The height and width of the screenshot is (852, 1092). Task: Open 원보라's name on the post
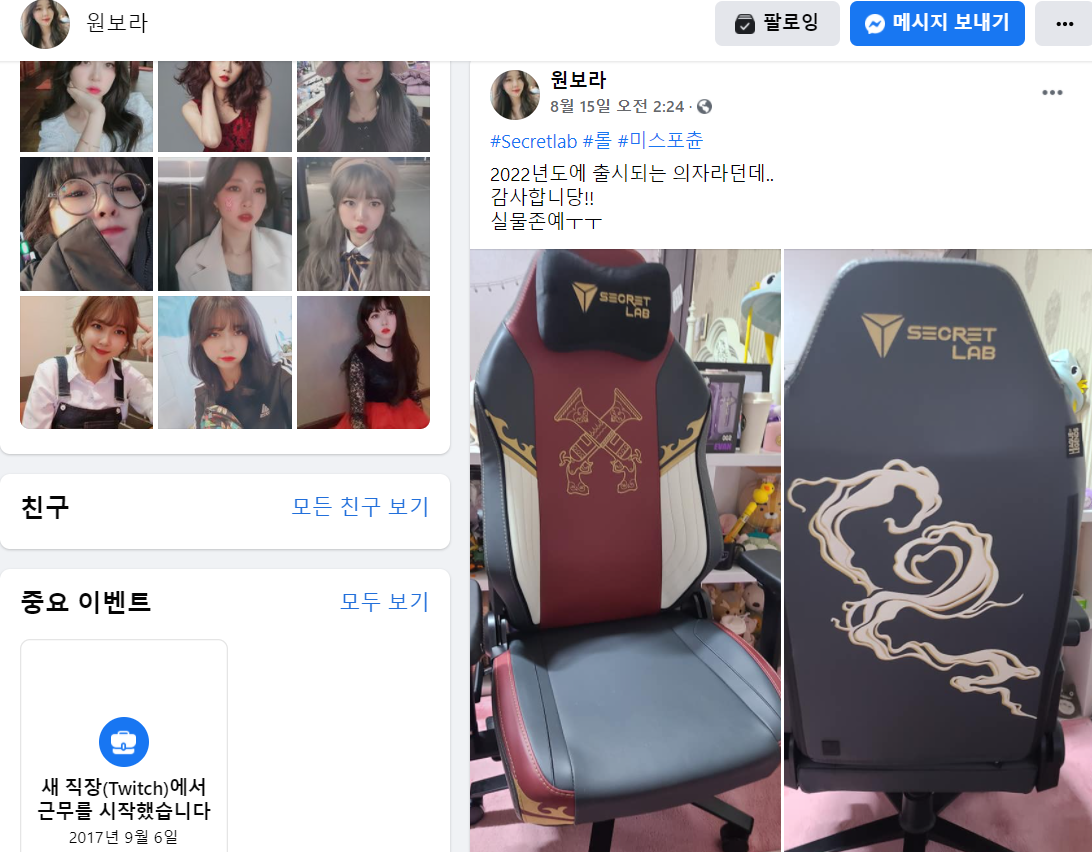point(578,80)
